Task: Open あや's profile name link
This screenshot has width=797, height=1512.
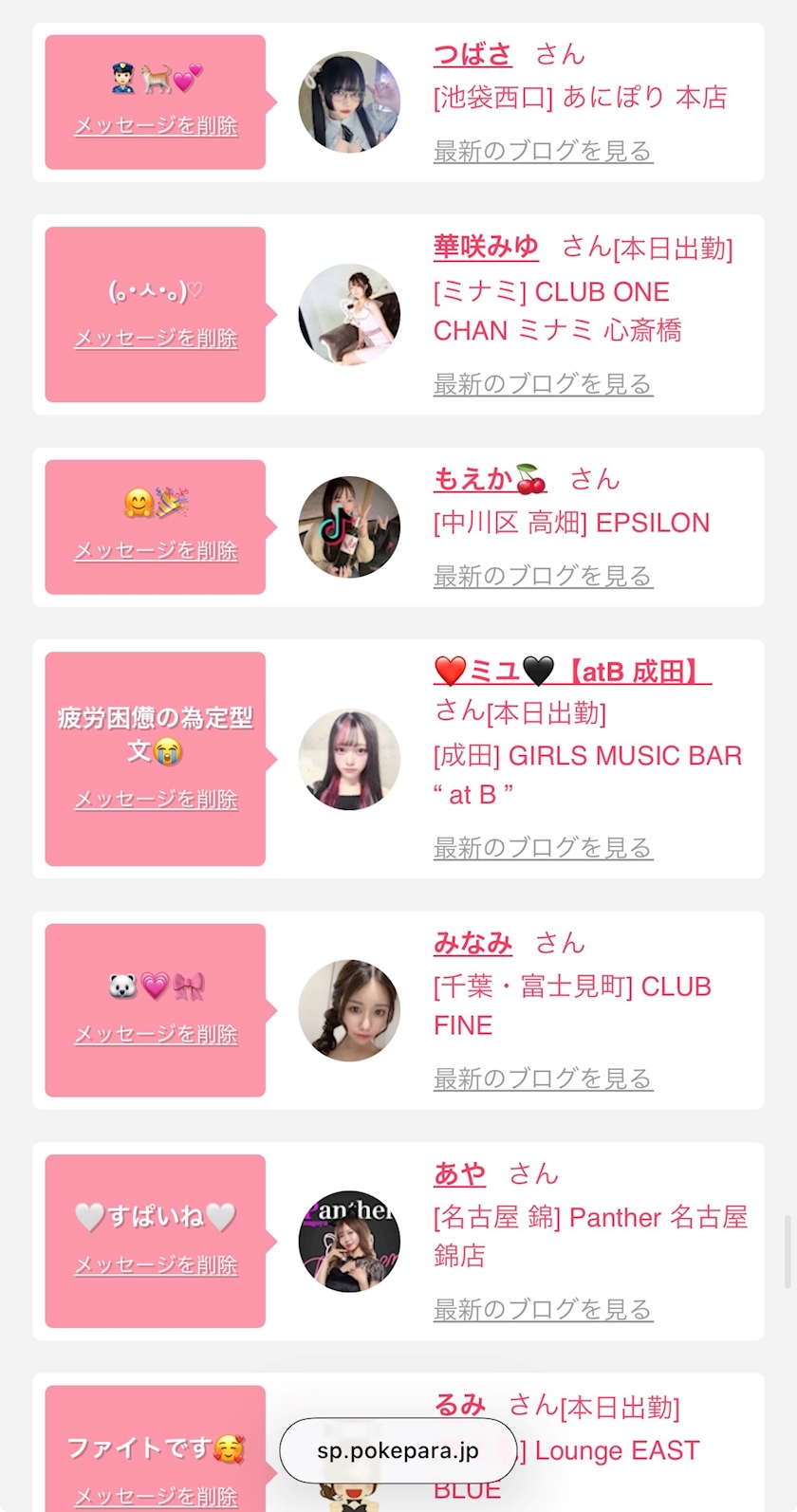Action: (x=459, y=1174)
